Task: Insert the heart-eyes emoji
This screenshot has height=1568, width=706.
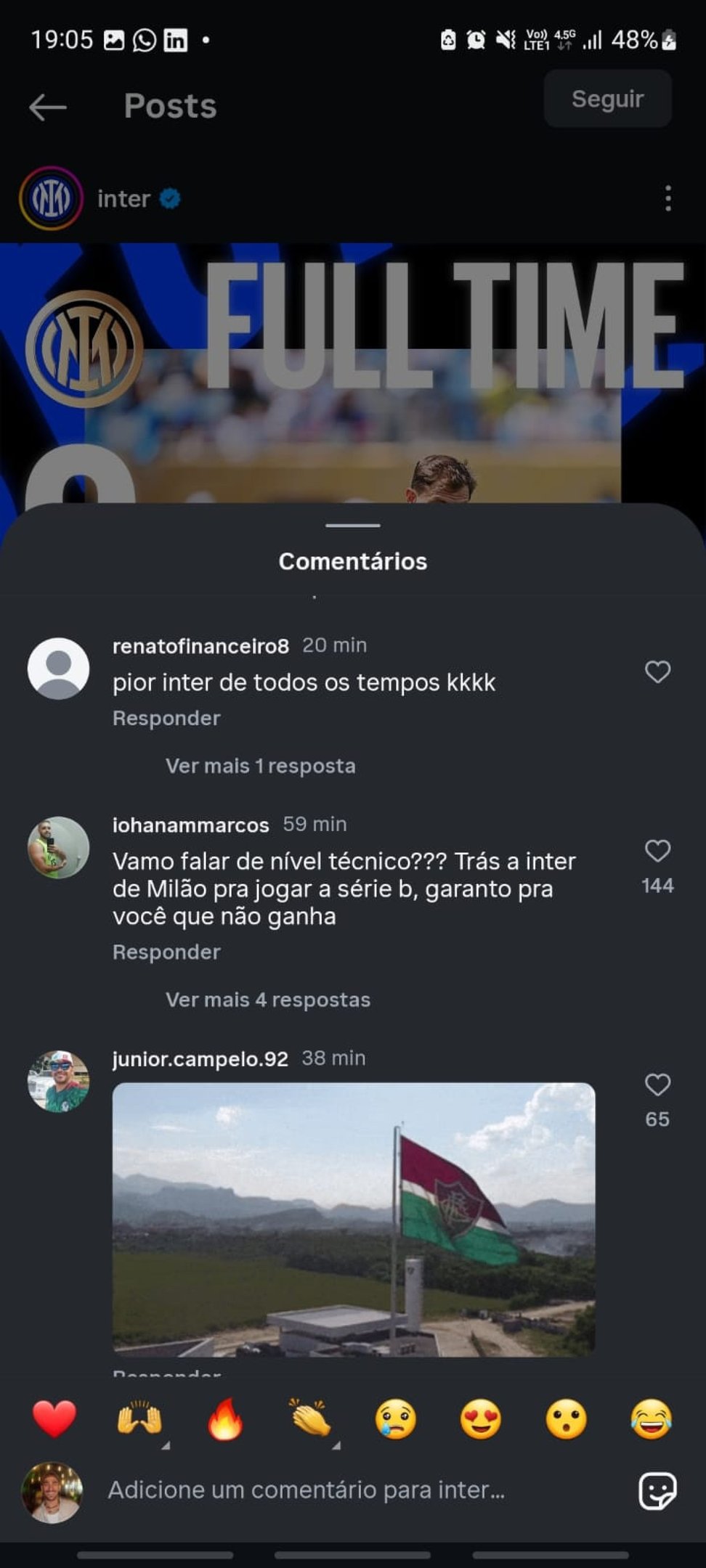Action: coord(481,1418)
